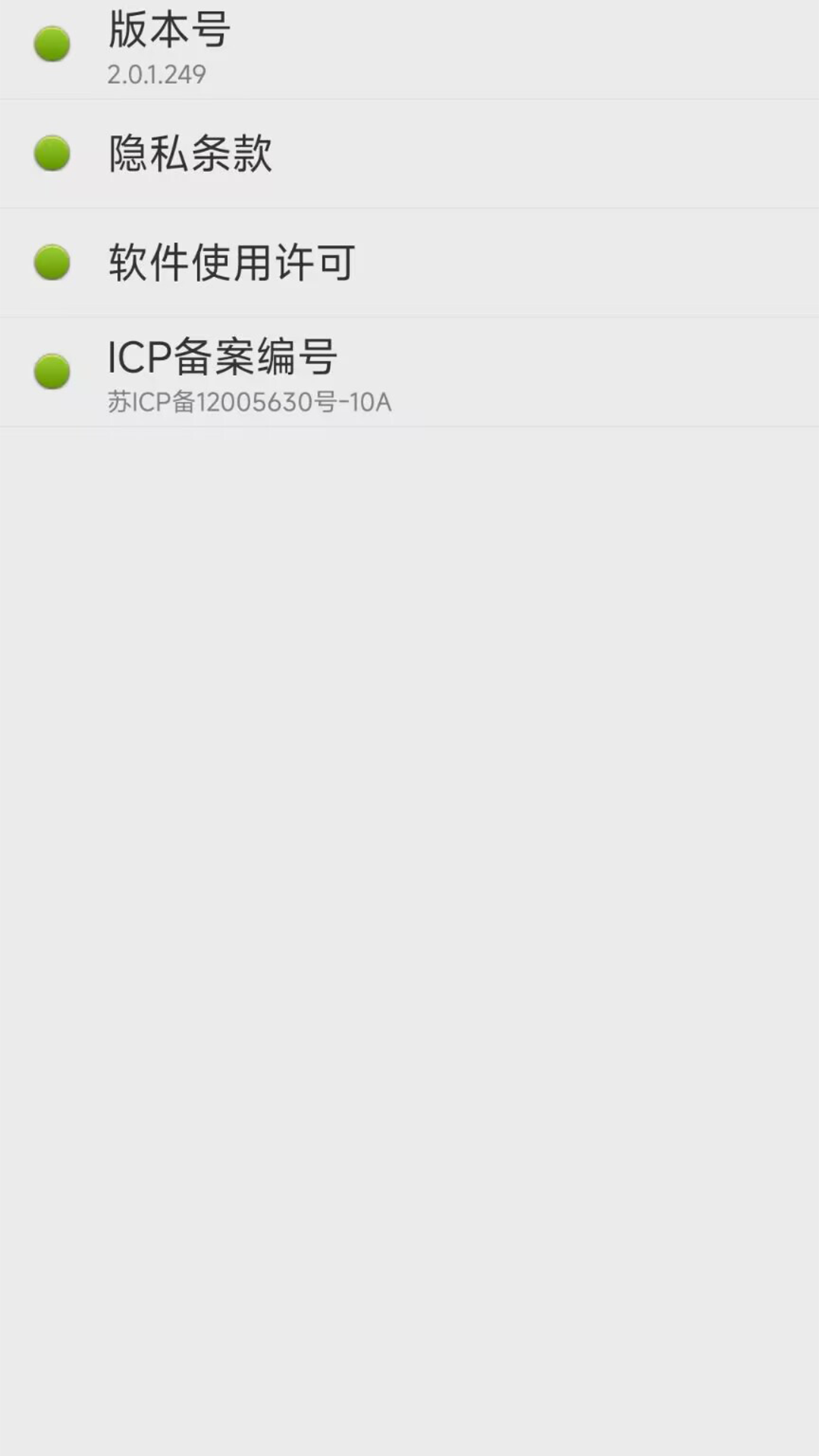Tap the ICP备案编号 row

coord(409,372)
